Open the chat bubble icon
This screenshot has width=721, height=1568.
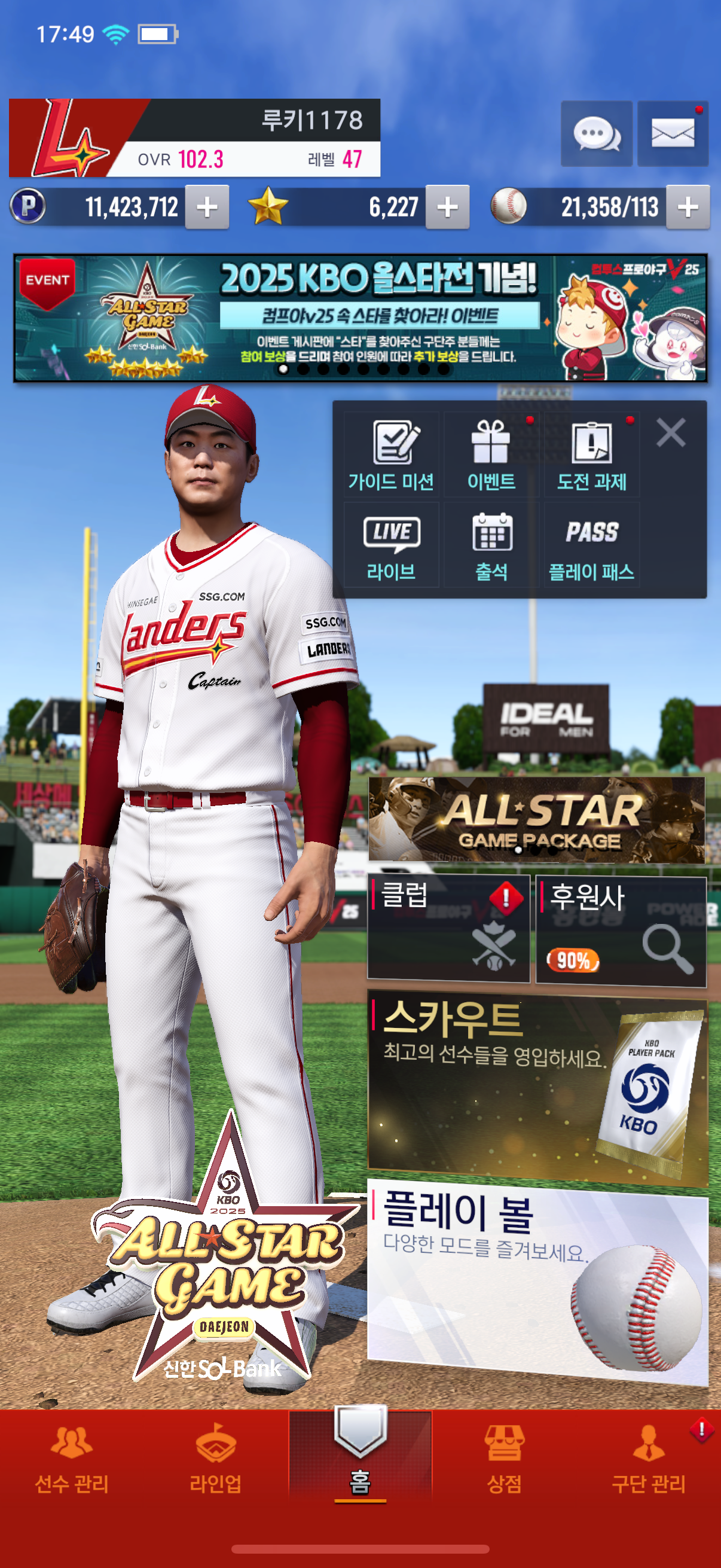click(x=595, y=134)
